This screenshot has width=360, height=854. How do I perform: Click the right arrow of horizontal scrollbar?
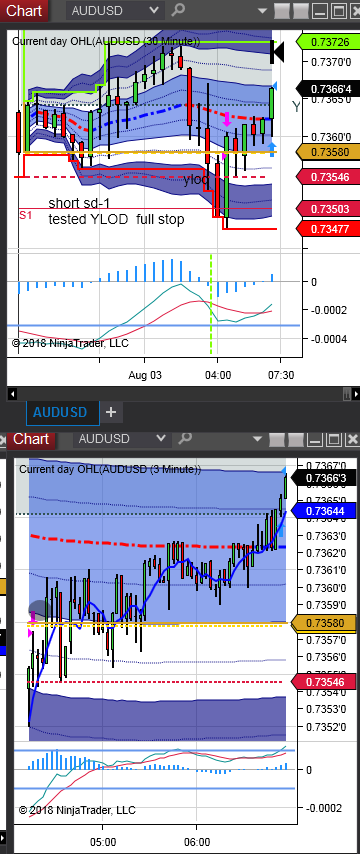click(355, 393)
